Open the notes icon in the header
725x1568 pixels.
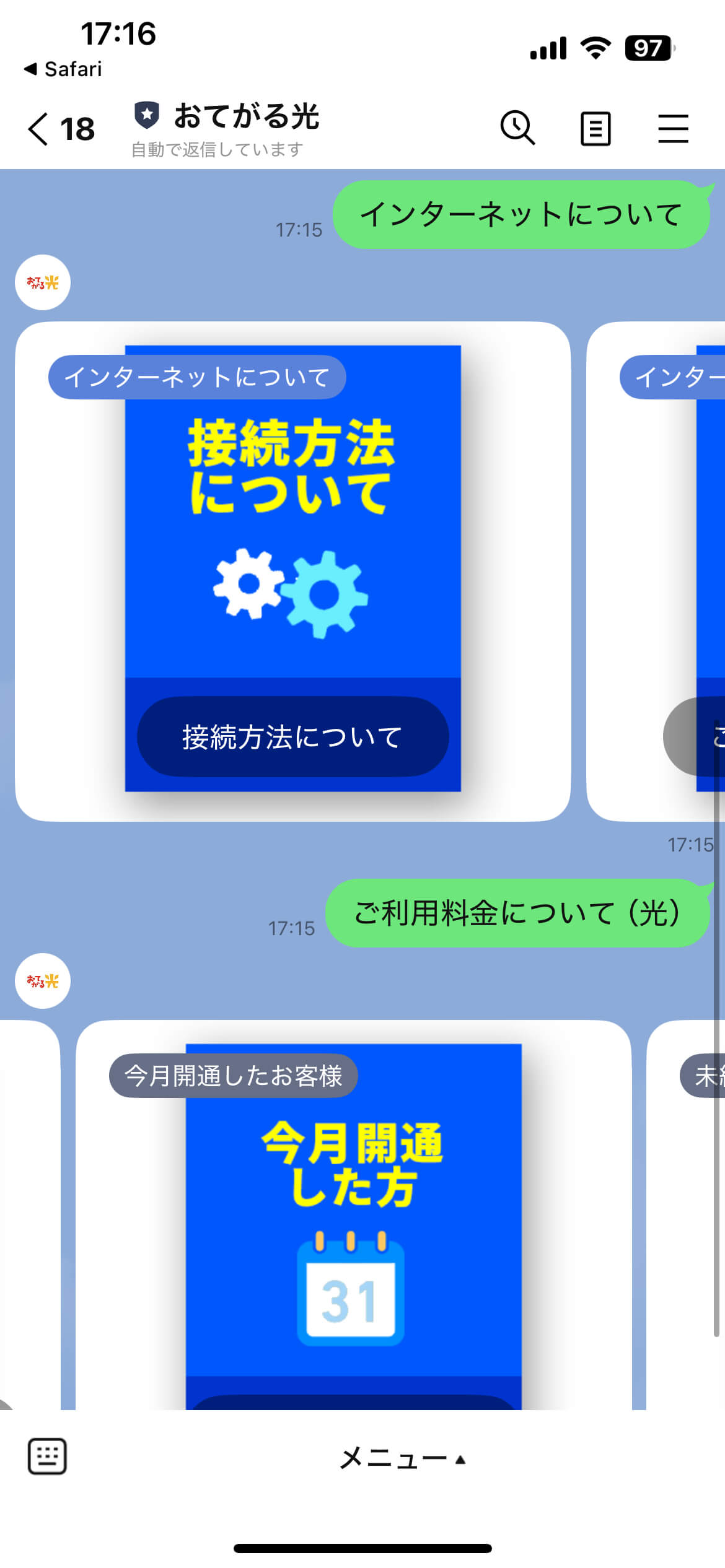(595, 129)
